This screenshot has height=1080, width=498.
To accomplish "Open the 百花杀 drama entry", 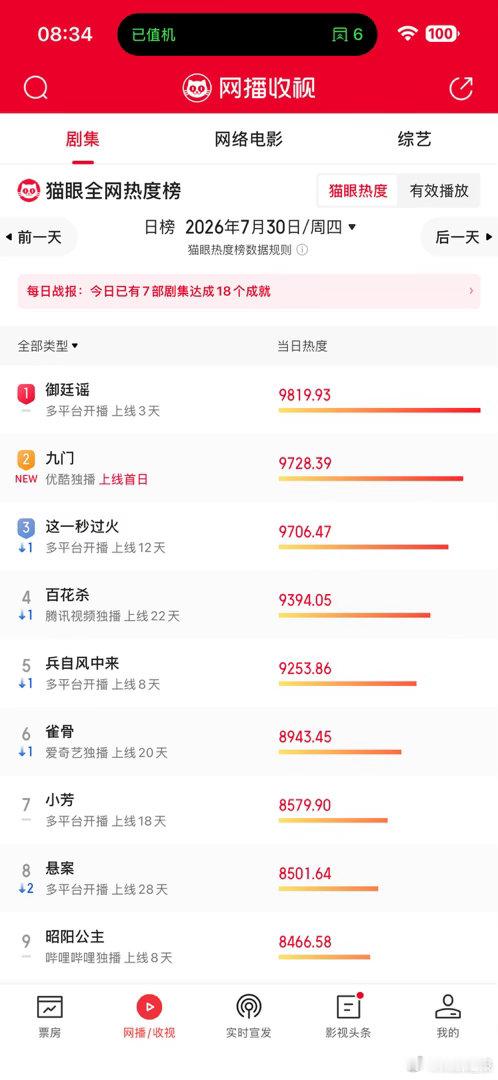I will 249,605.
